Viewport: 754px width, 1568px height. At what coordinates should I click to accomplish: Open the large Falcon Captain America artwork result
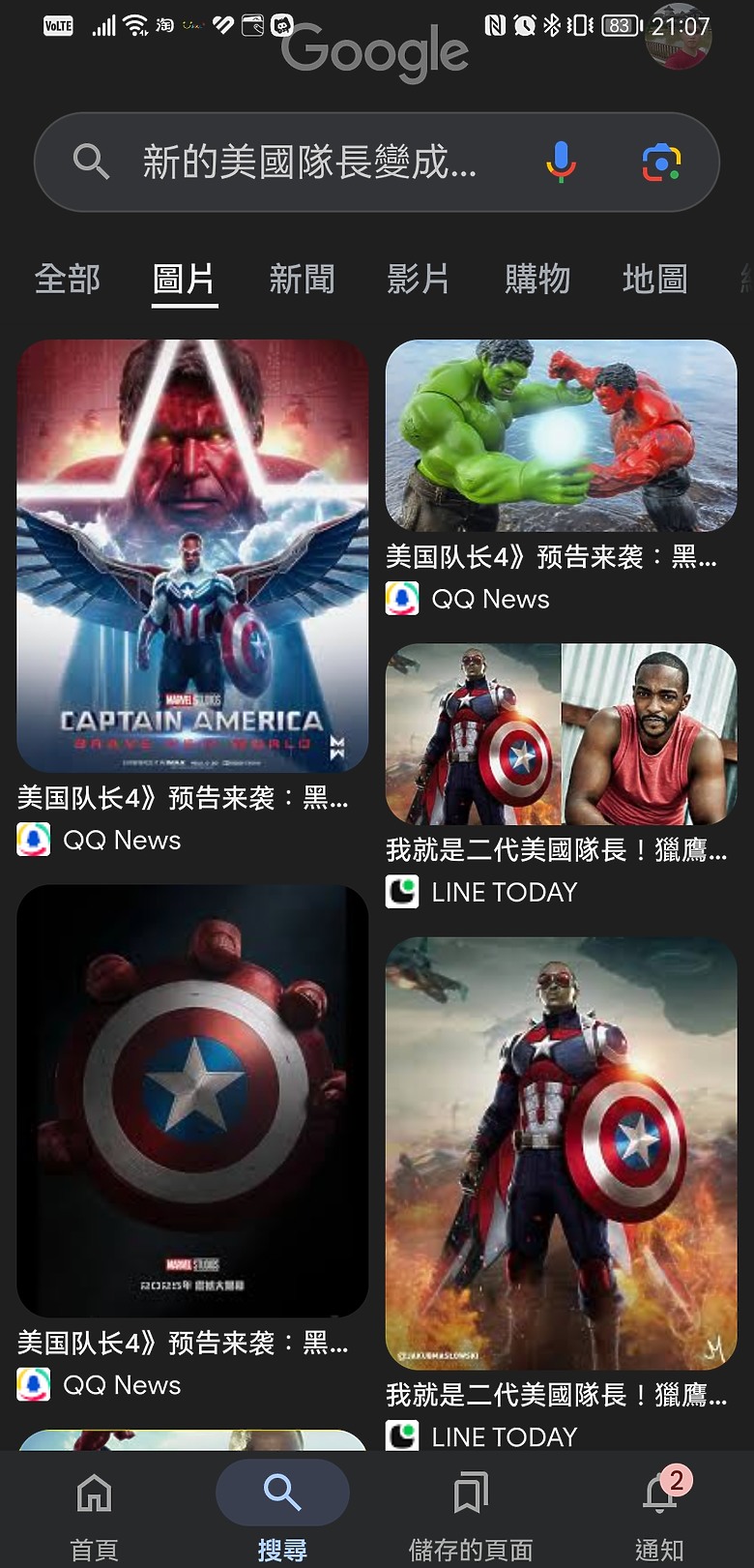click(561, 1153)
